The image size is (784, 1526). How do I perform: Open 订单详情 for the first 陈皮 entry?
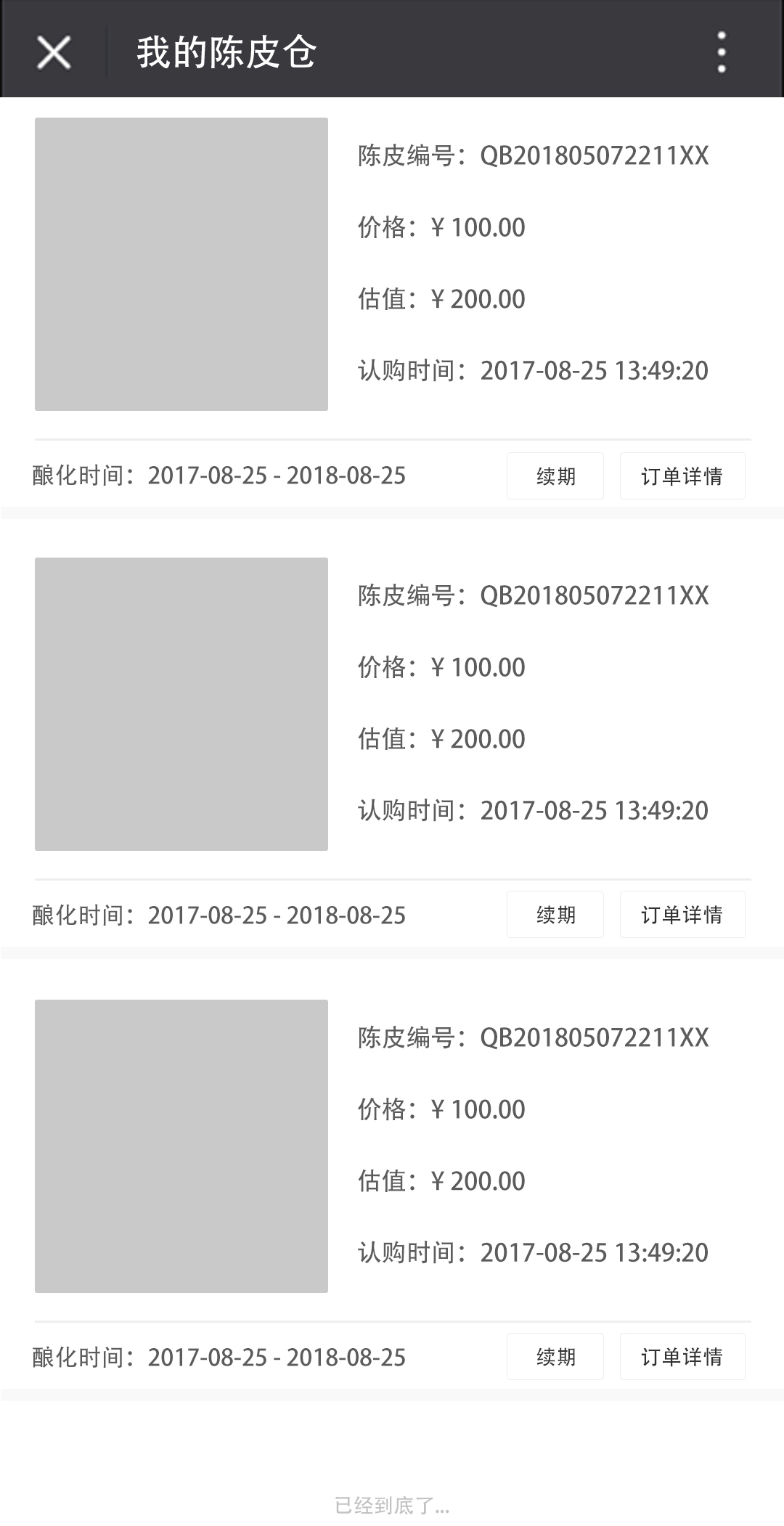click(682, 476)
